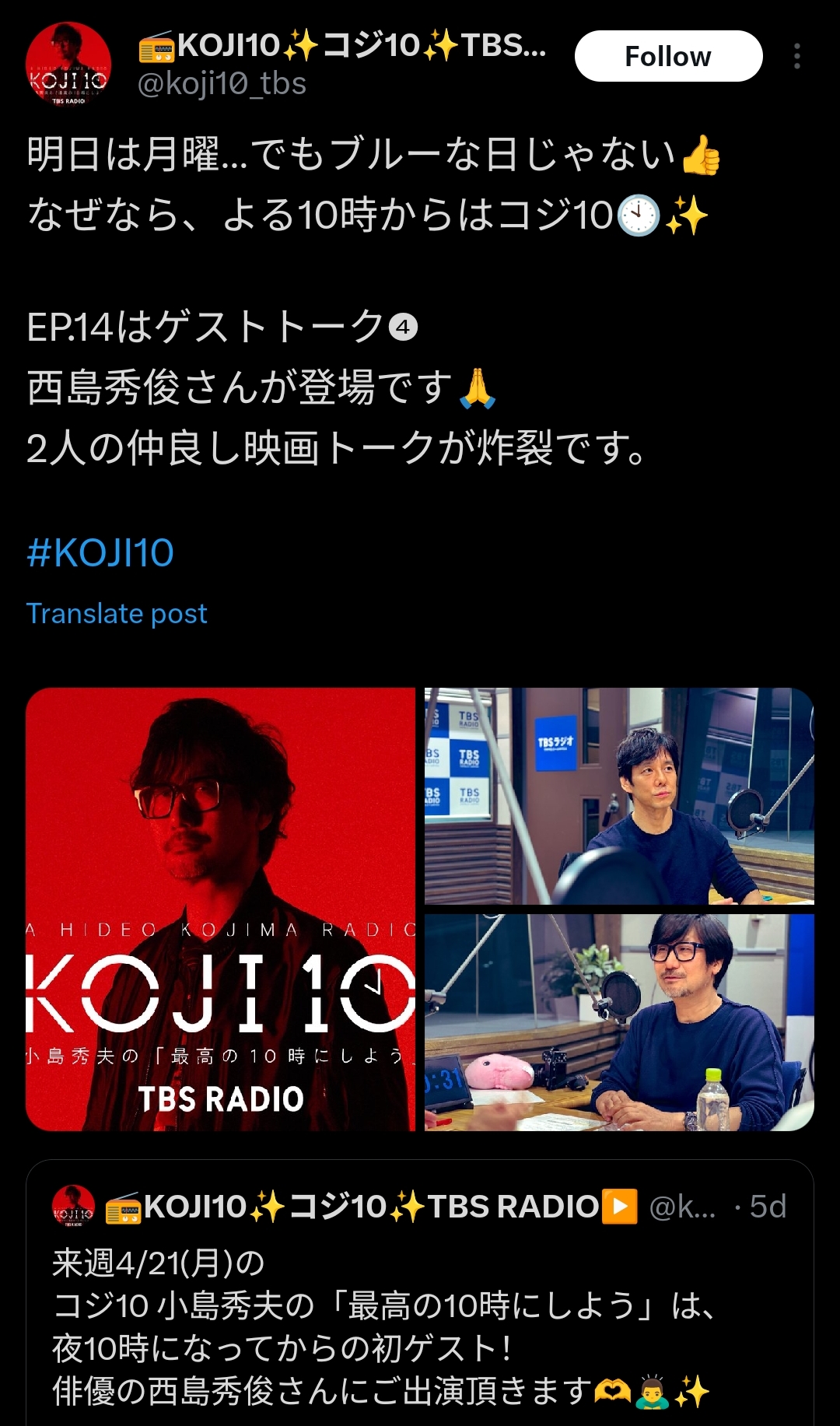Translate this post
Viewport: 840px width, 1426px height.
pos(117,614)
